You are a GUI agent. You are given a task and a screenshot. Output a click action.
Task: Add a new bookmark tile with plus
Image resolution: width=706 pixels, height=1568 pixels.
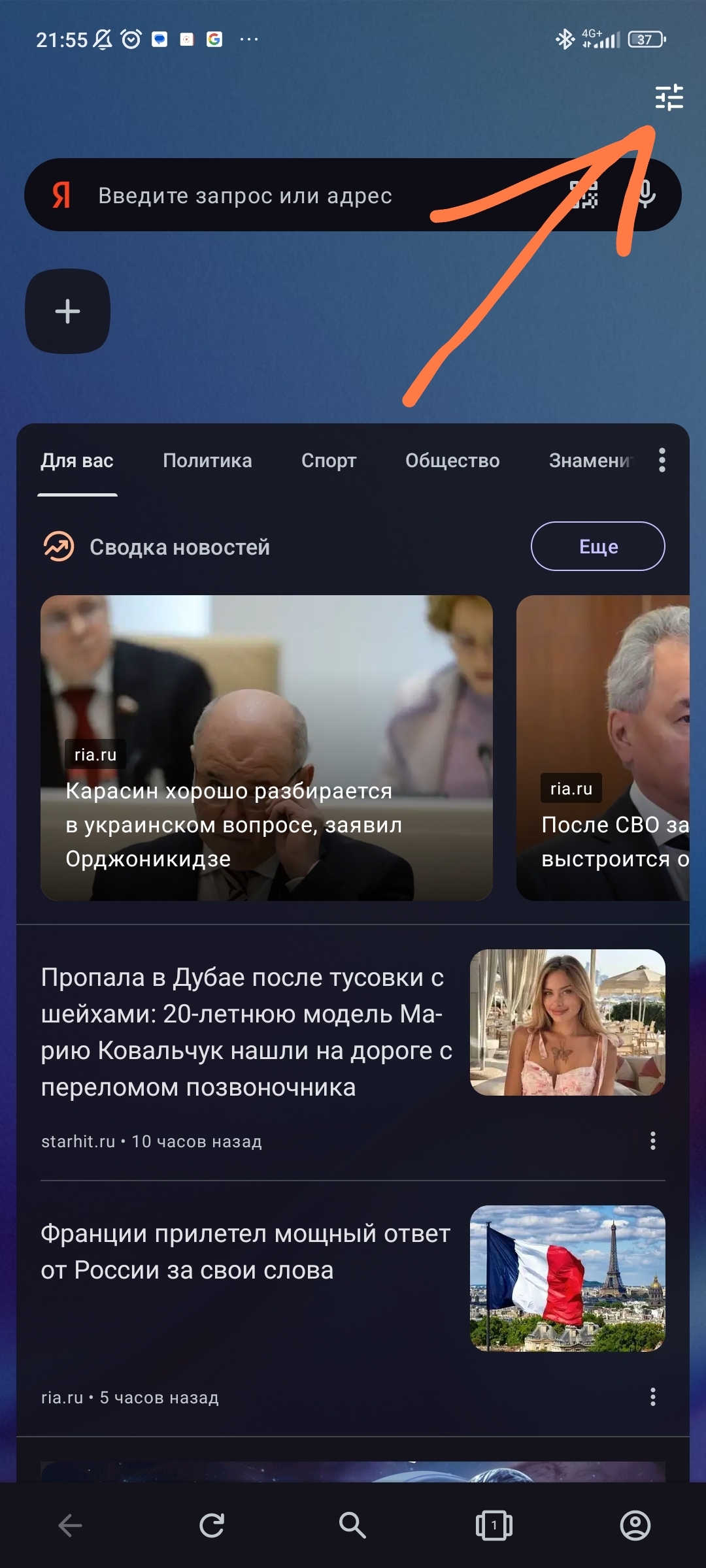pyautogui.click(x=67, y=311)
